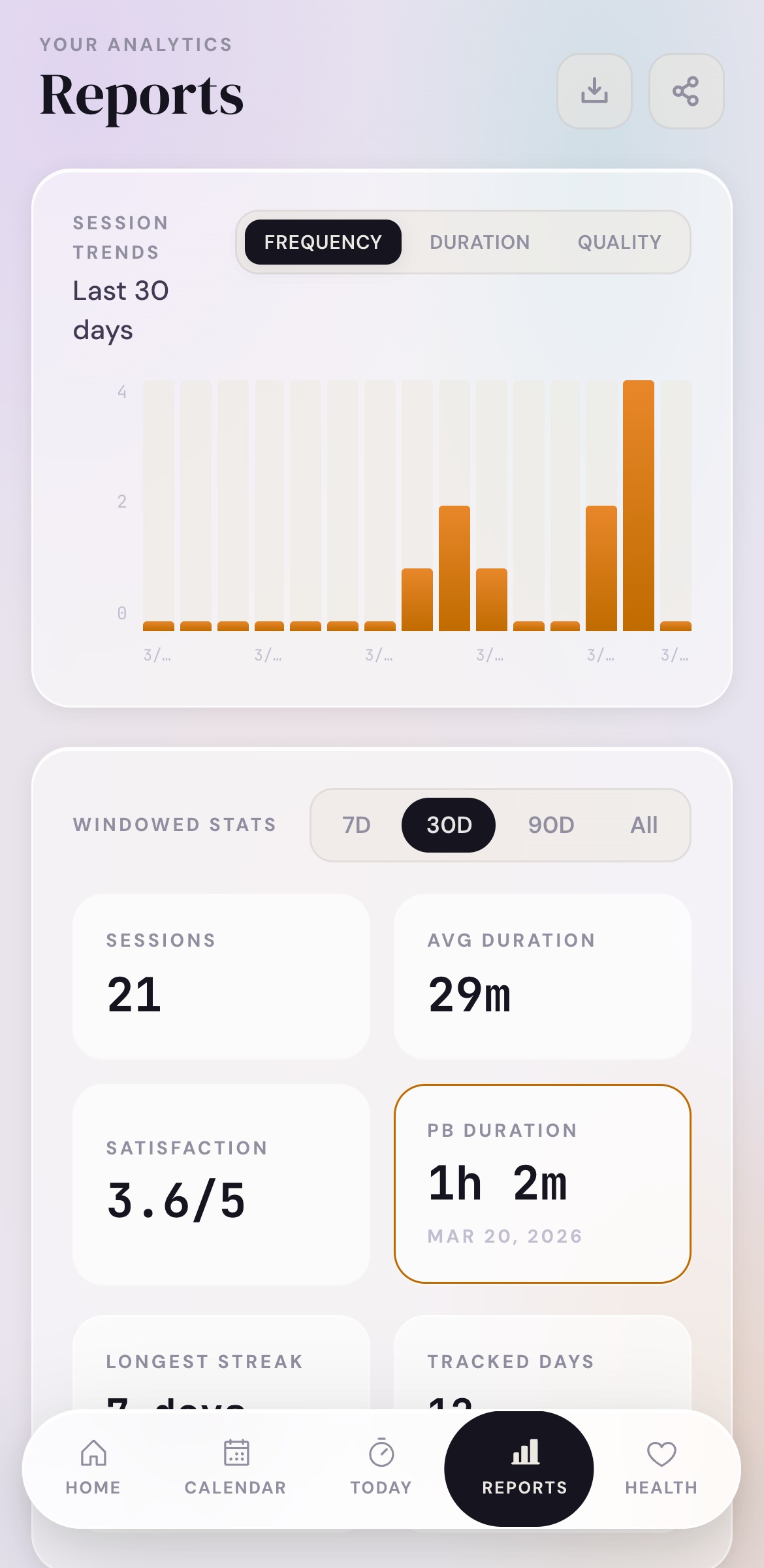
Task: Select the QUALITY metric option
Action: (618, 242)
